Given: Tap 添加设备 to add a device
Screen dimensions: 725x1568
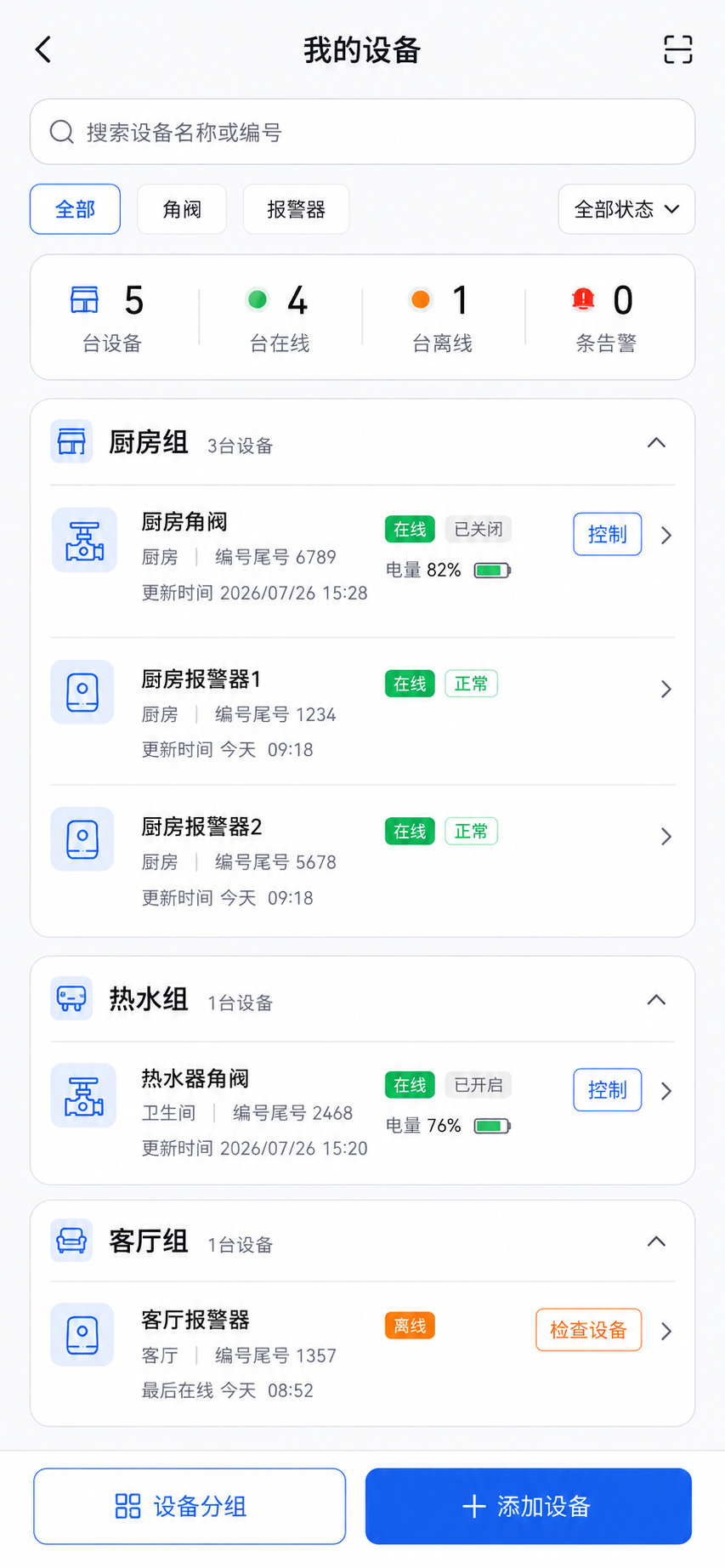Looking at the screenshot, I should click(528, 1506).
